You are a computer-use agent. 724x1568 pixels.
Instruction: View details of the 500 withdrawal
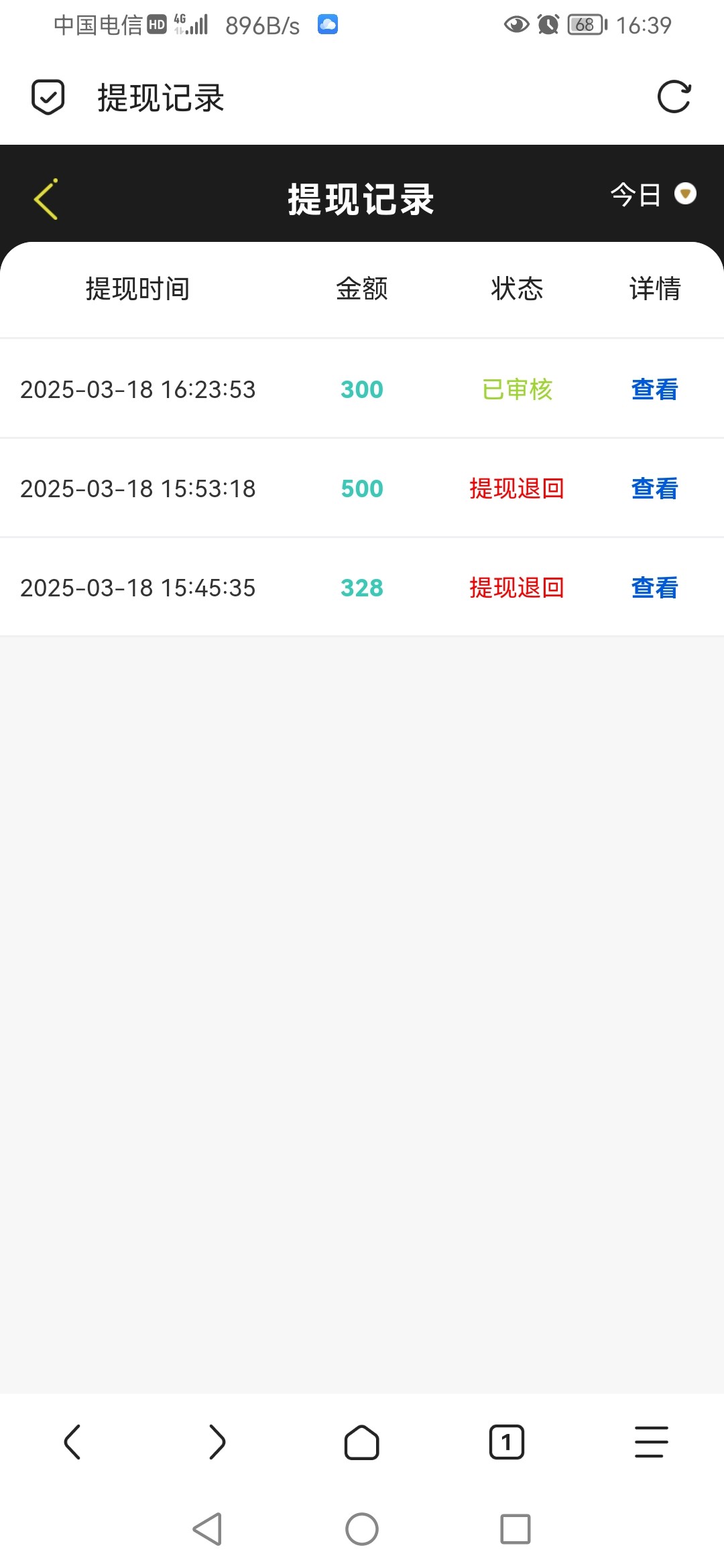click(x=654, y=488)
